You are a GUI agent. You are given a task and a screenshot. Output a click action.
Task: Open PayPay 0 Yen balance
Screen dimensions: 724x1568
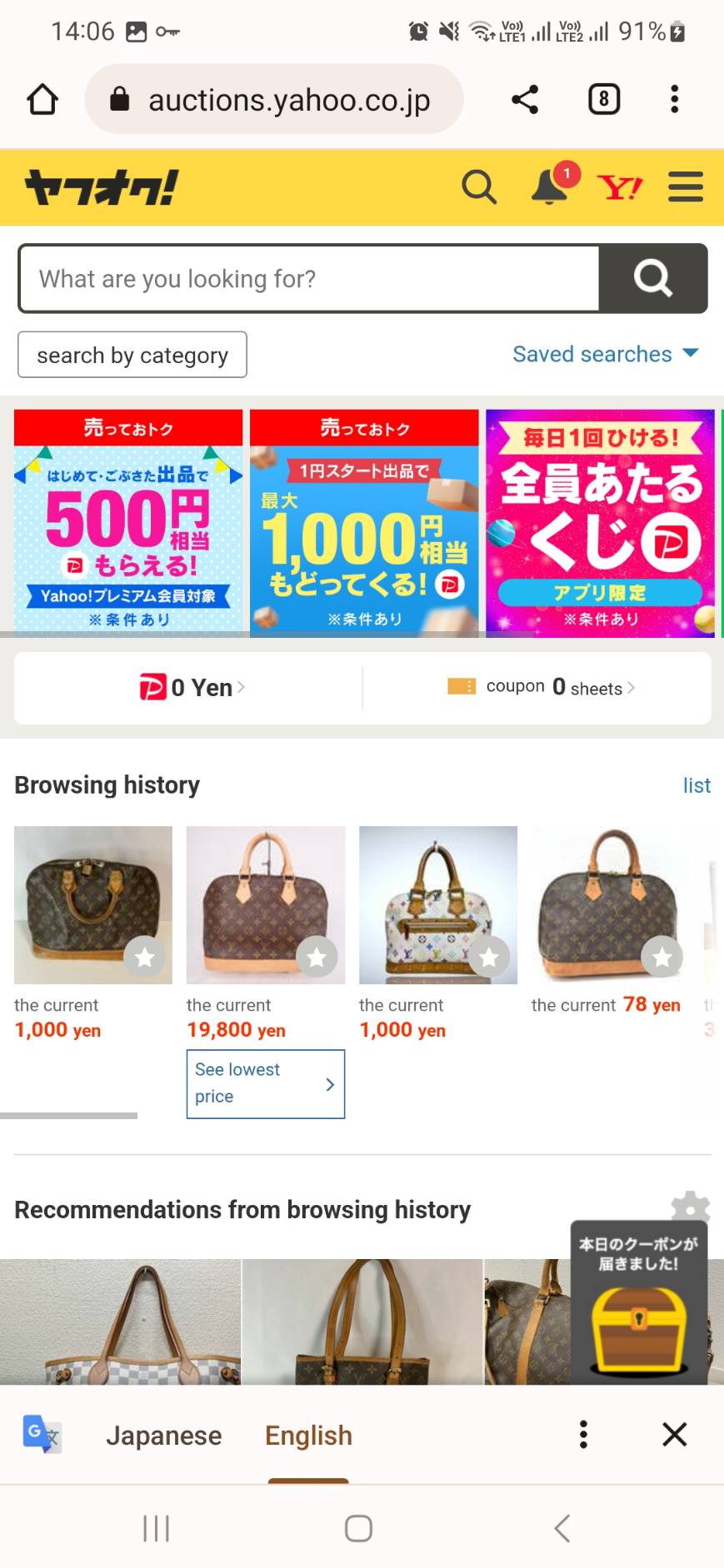pyautogui.click(x=192, y=688)
